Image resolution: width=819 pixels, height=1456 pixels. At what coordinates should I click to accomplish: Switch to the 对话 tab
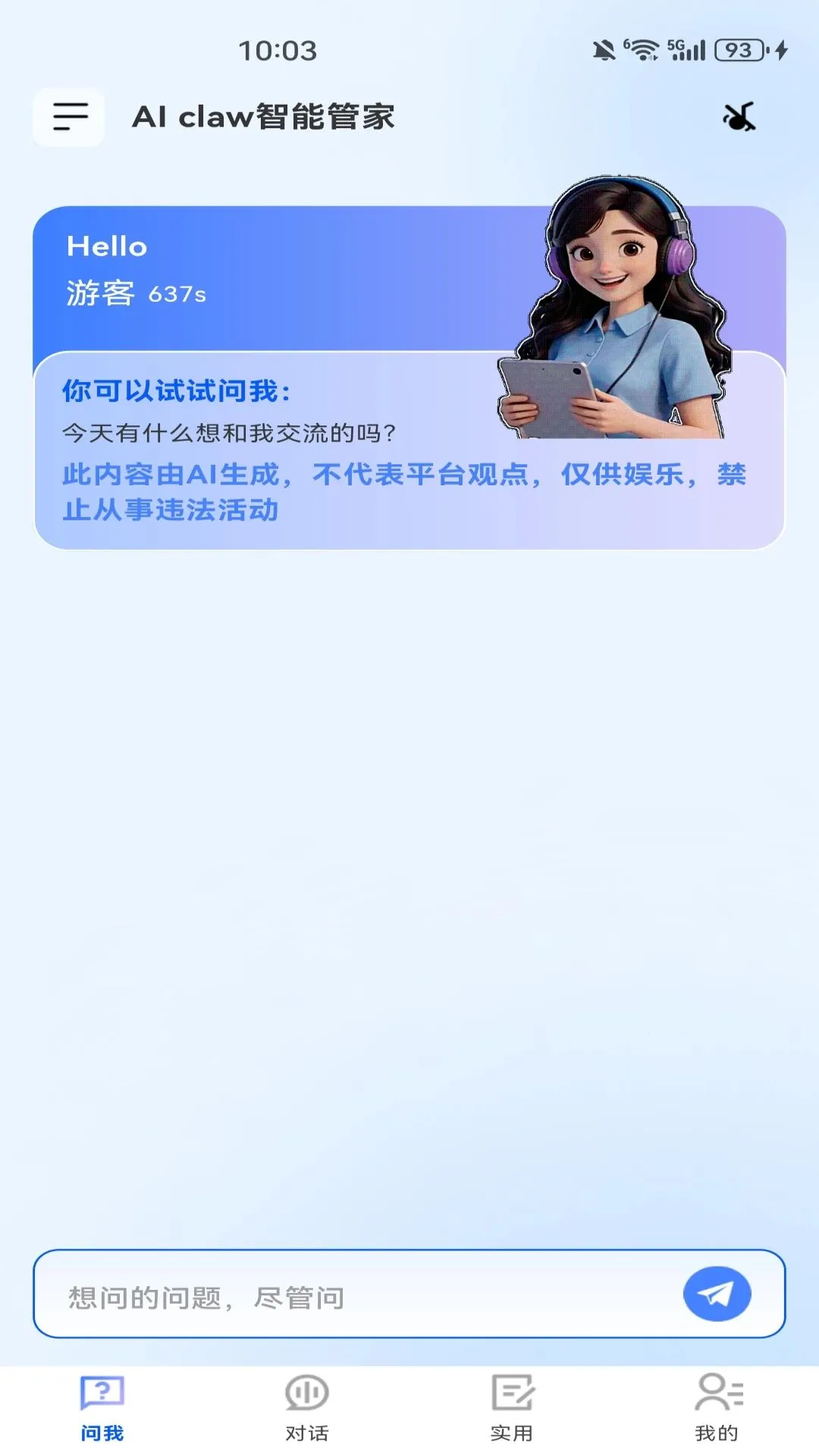[307, 1410]
